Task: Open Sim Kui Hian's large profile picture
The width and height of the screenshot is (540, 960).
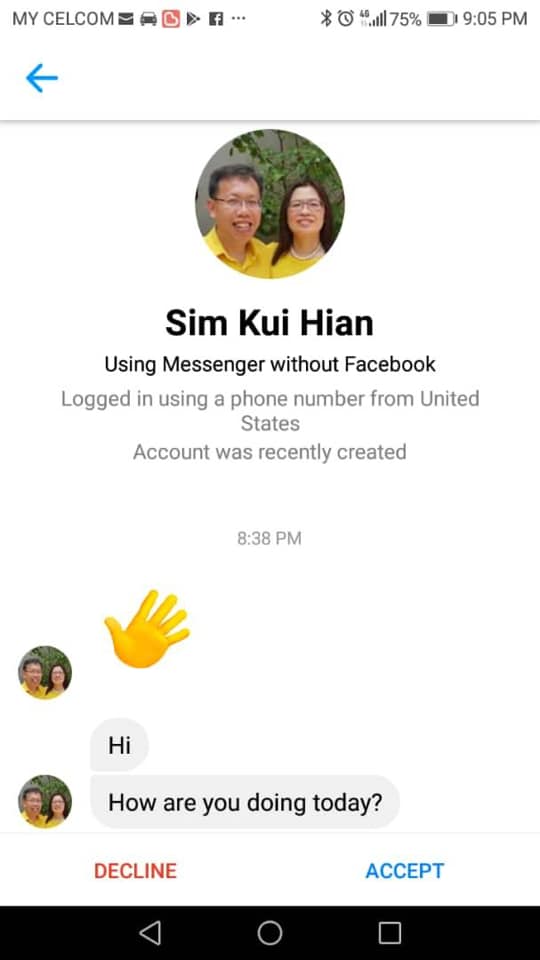Action: 270,204
